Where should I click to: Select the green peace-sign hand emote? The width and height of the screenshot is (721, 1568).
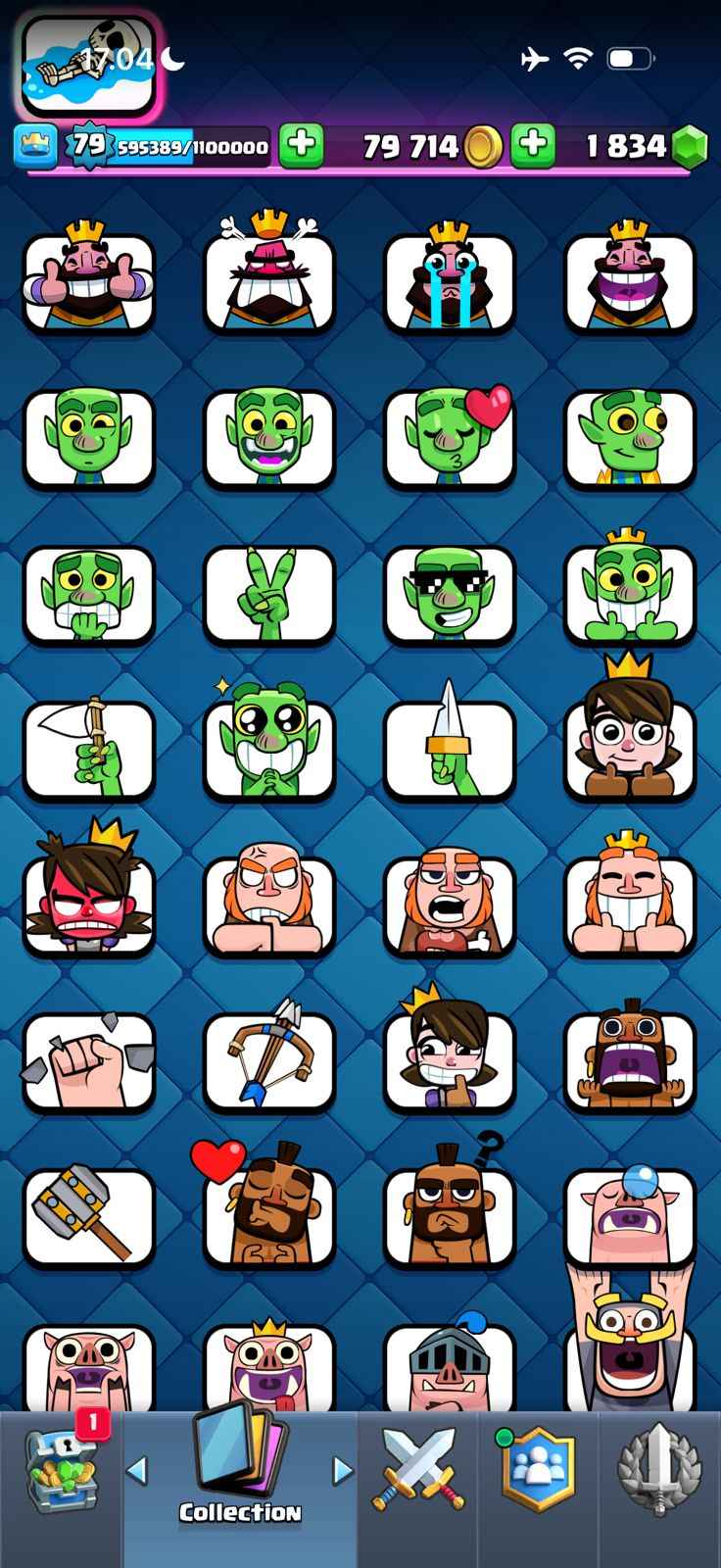point(269,593)
